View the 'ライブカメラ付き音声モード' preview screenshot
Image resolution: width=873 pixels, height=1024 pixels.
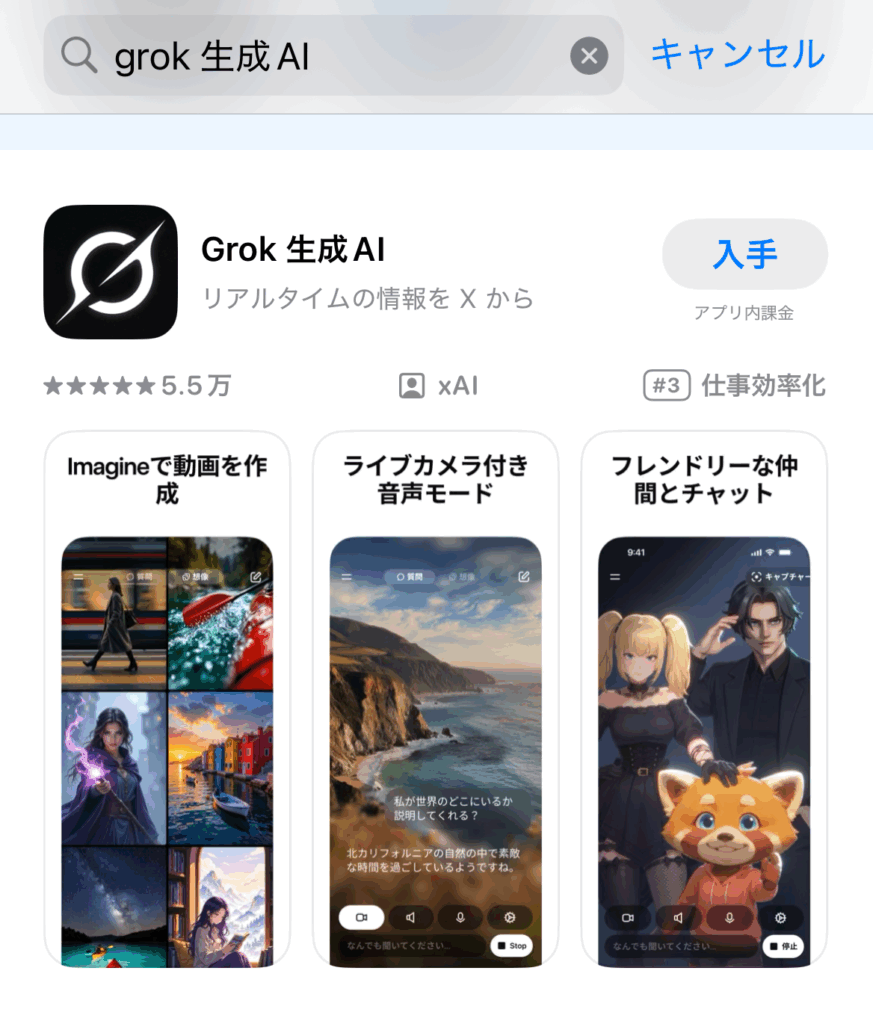[x=435, y=700]
